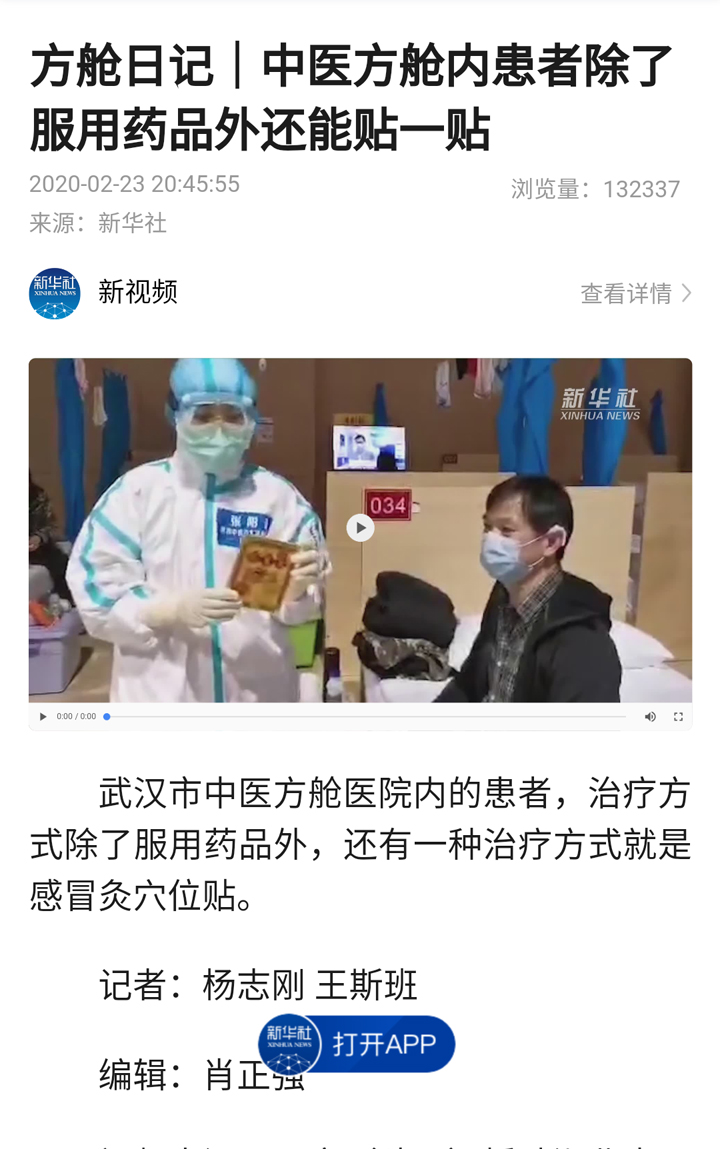The image size is (720, 1149).
Task: Open the 新视频 channel profile
Action: (137, 292)
